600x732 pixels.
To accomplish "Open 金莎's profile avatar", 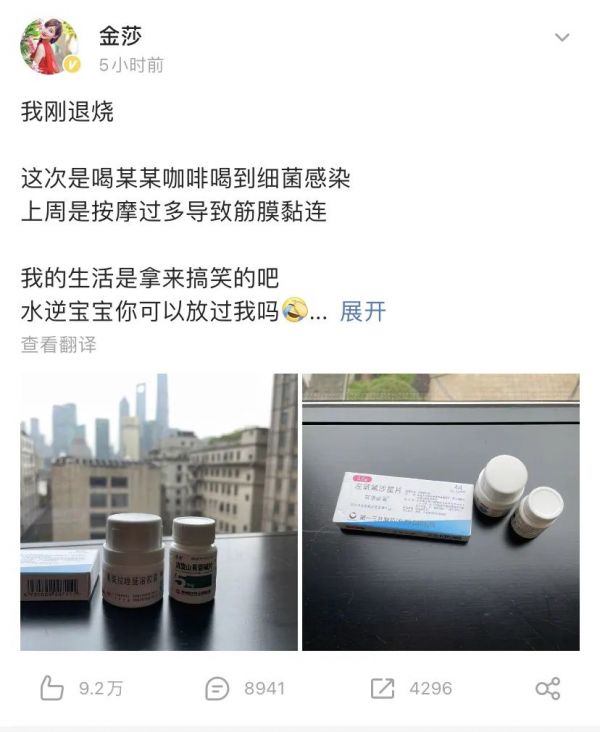I will pos(49,47).
